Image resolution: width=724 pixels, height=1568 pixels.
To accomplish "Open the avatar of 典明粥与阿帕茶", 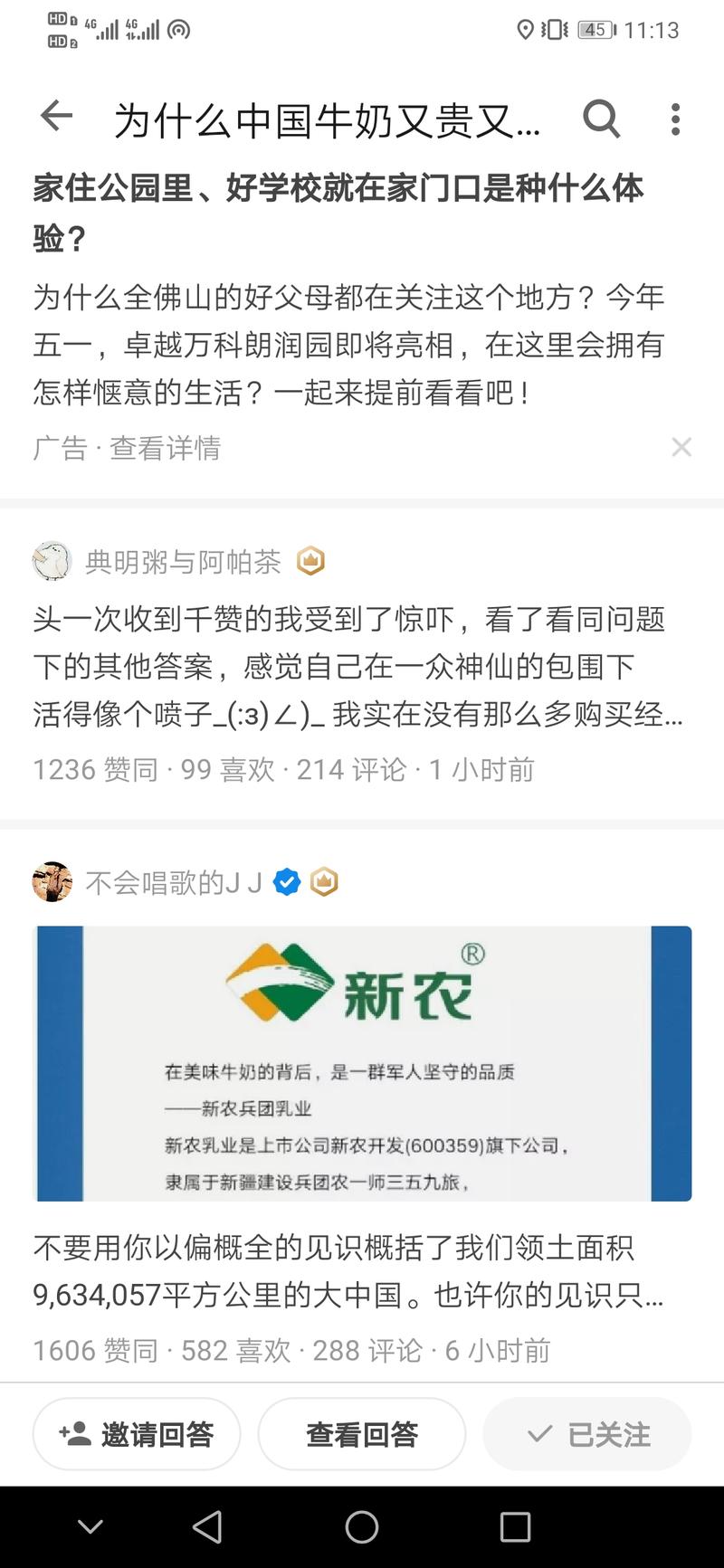I will [x=52, y=561].
